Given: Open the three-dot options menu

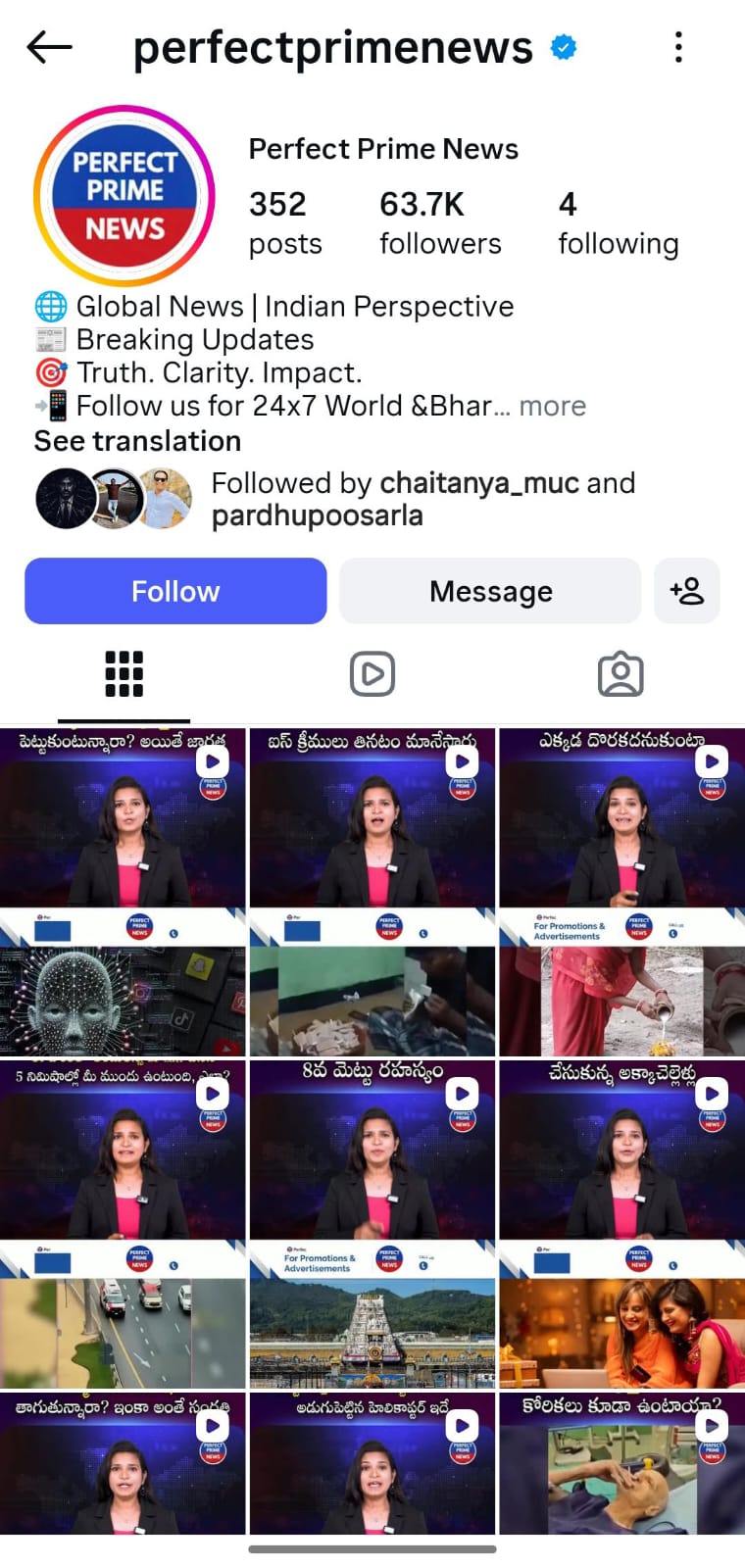Looking at the screenshot, I should (677, 47).
